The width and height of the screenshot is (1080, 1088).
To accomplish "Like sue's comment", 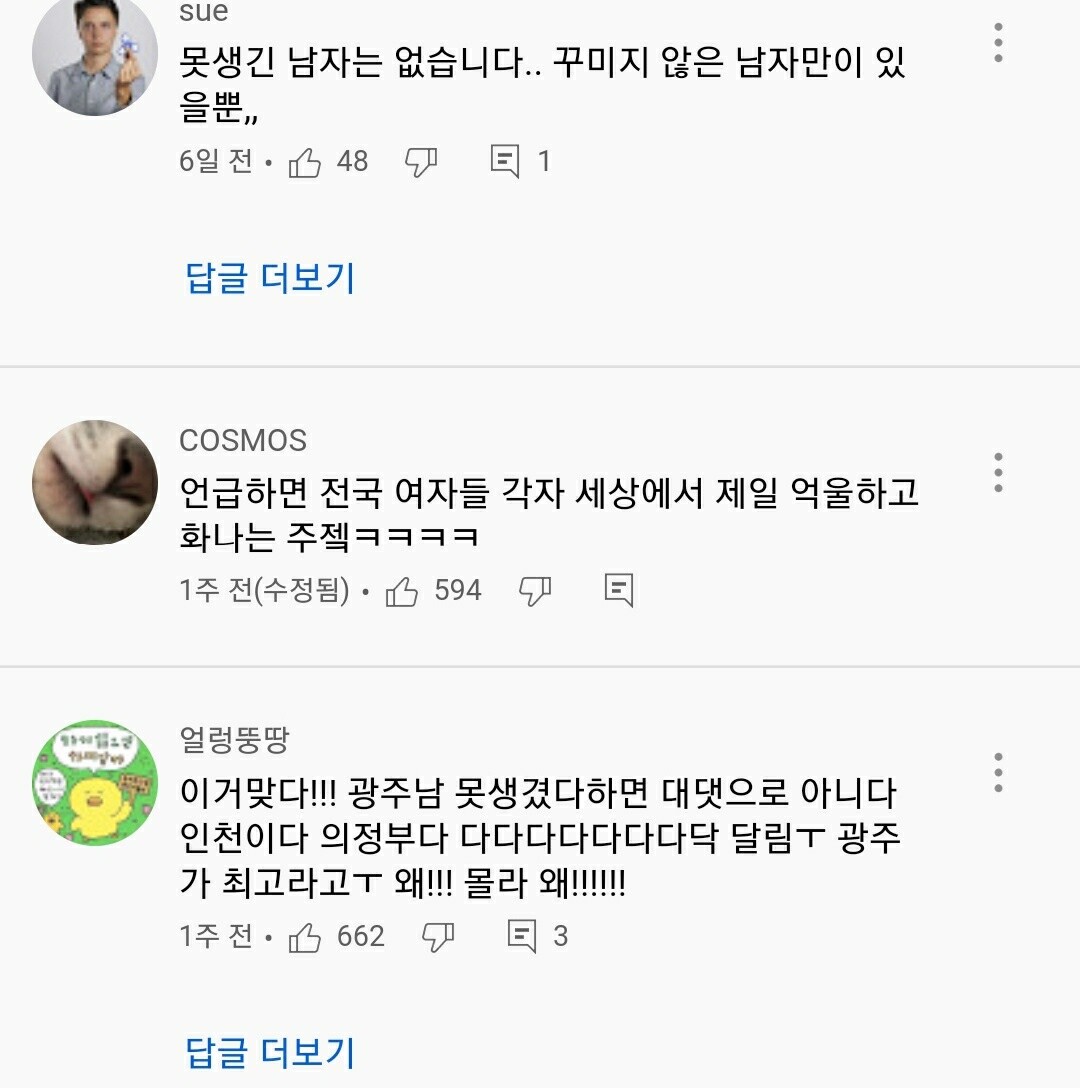I will point(305,162).
